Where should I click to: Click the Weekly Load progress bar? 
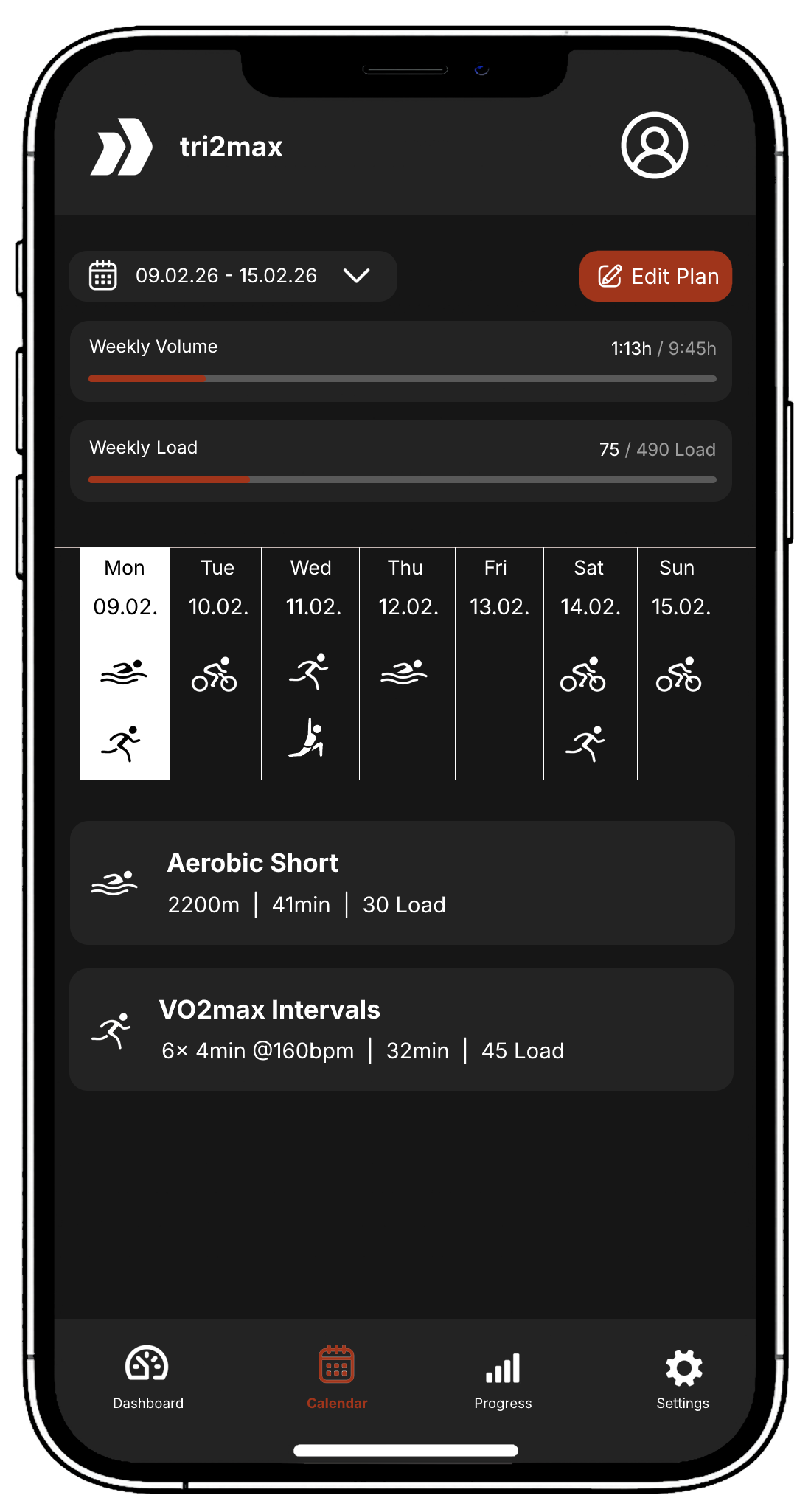tap(402, 479)
